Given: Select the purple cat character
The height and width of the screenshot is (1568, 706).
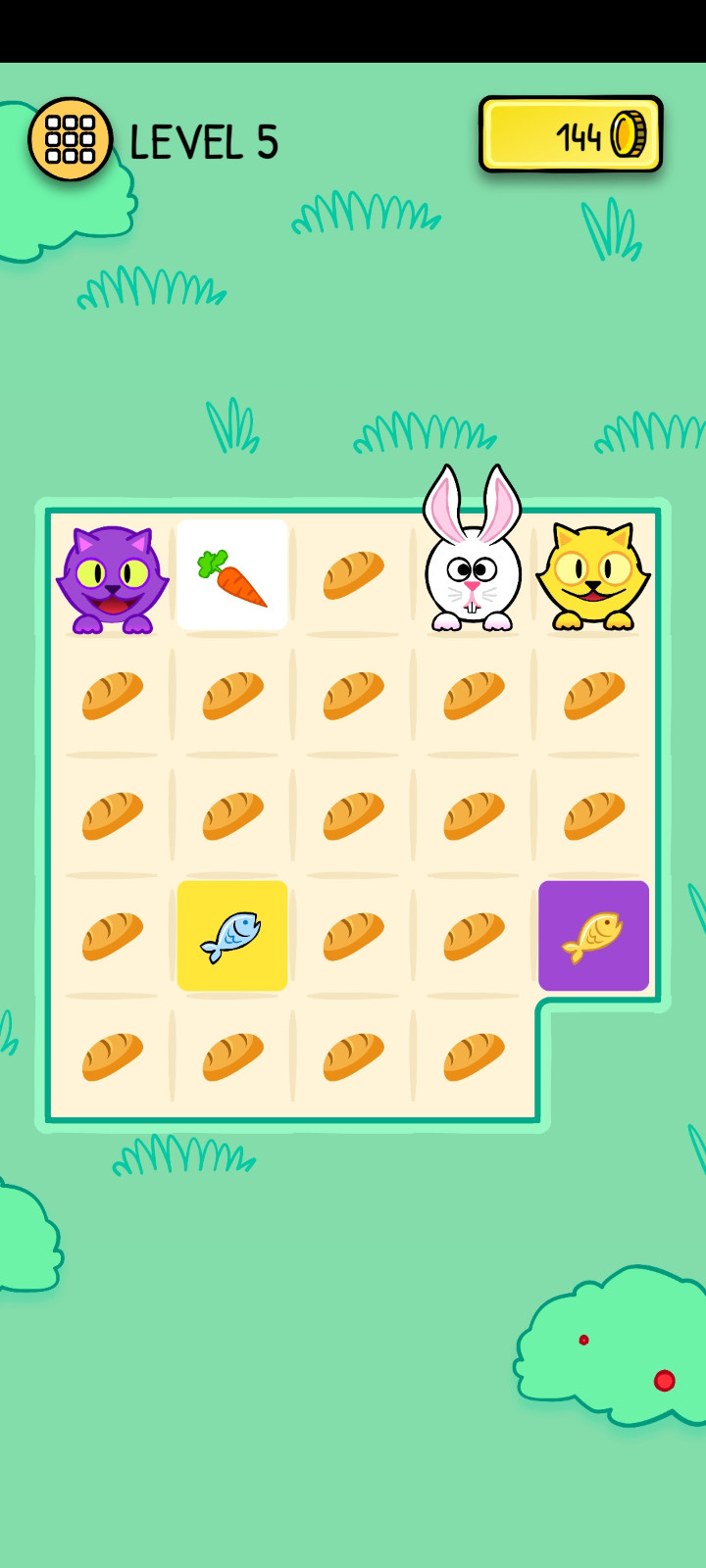Looking at the screenshot, I should 112,579.
